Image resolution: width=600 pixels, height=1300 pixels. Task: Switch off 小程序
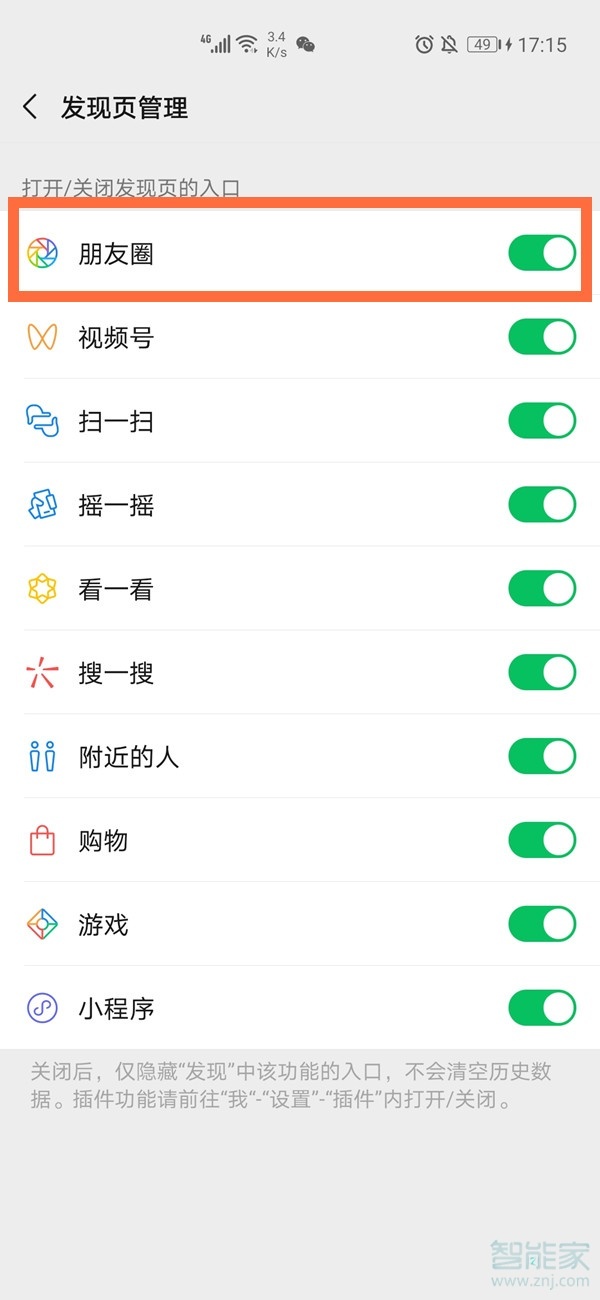pos(542,1008)
